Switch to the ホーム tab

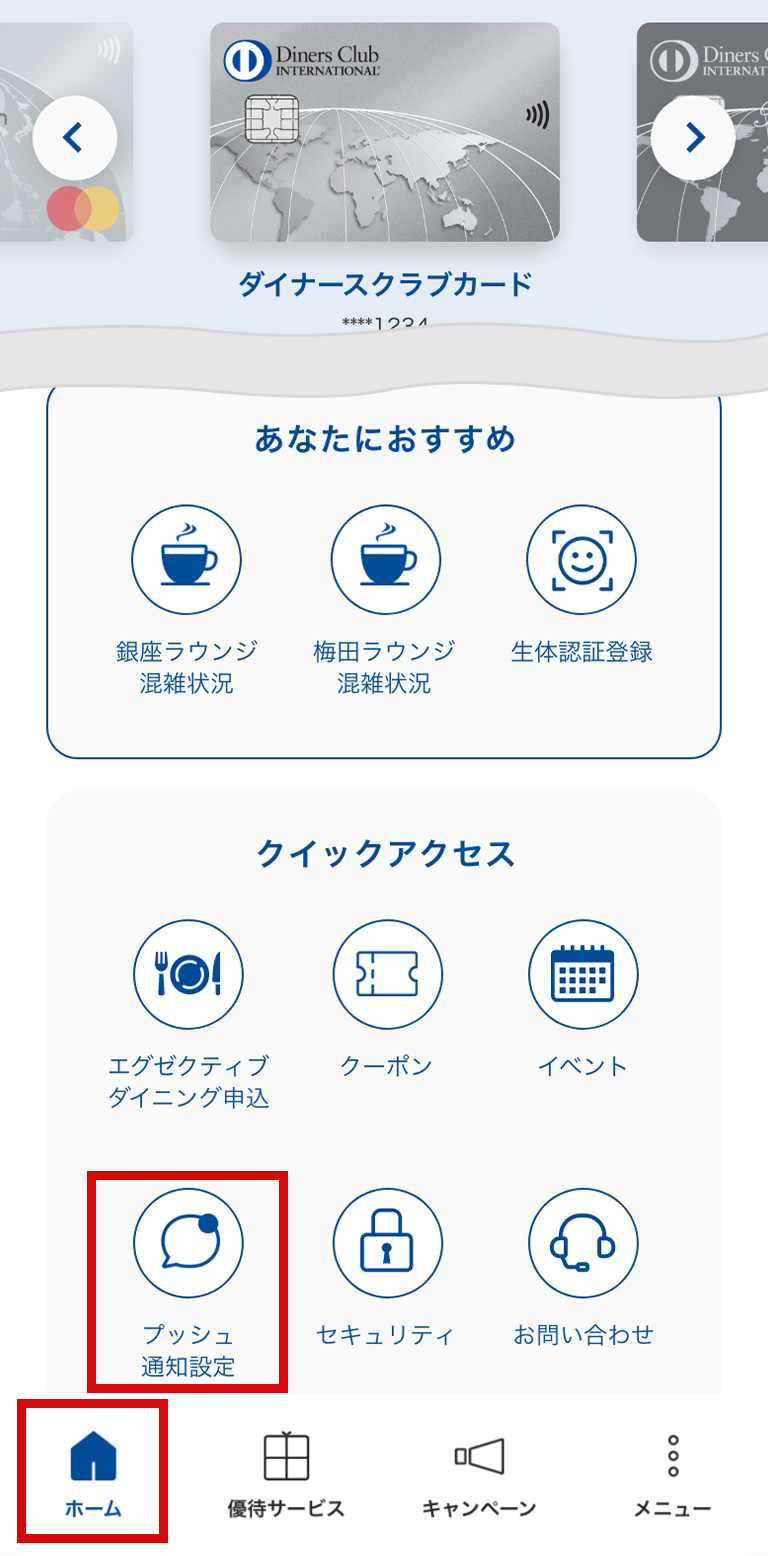[93, 1473]
